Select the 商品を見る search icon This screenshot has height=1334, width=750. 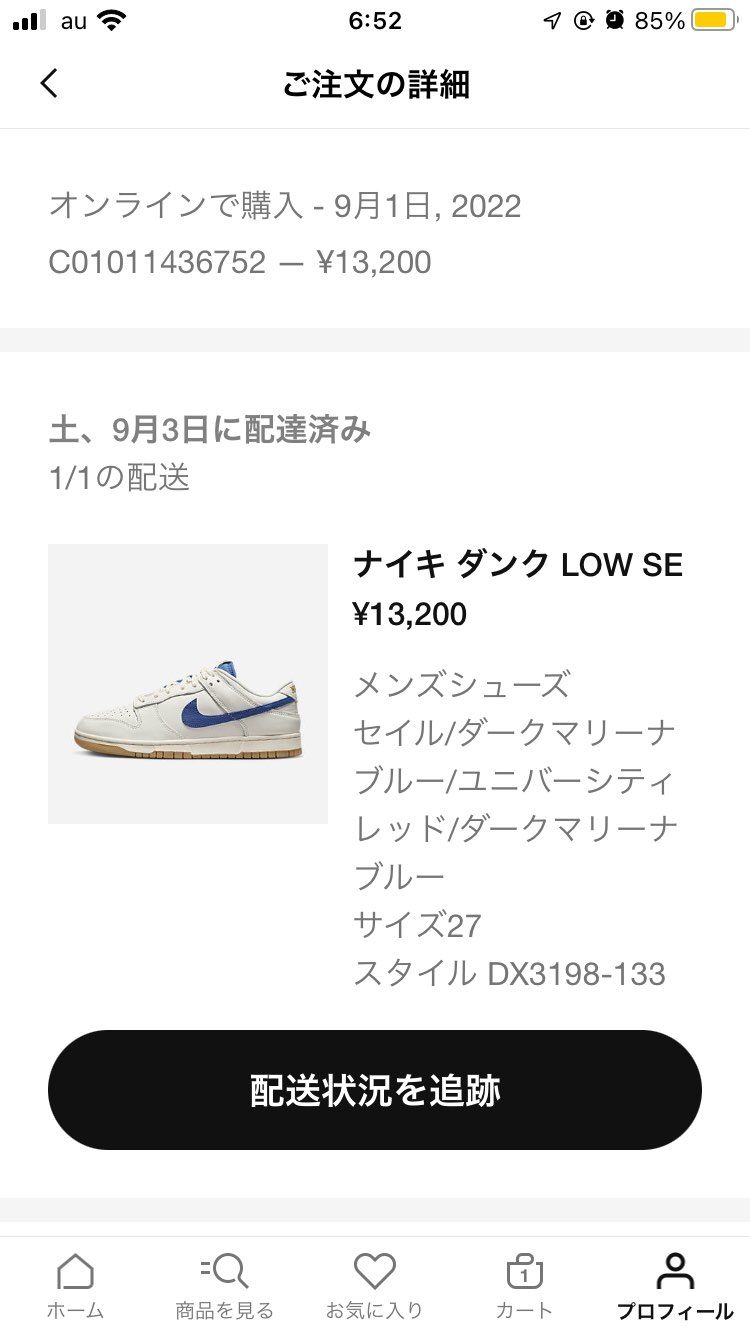224,1272
